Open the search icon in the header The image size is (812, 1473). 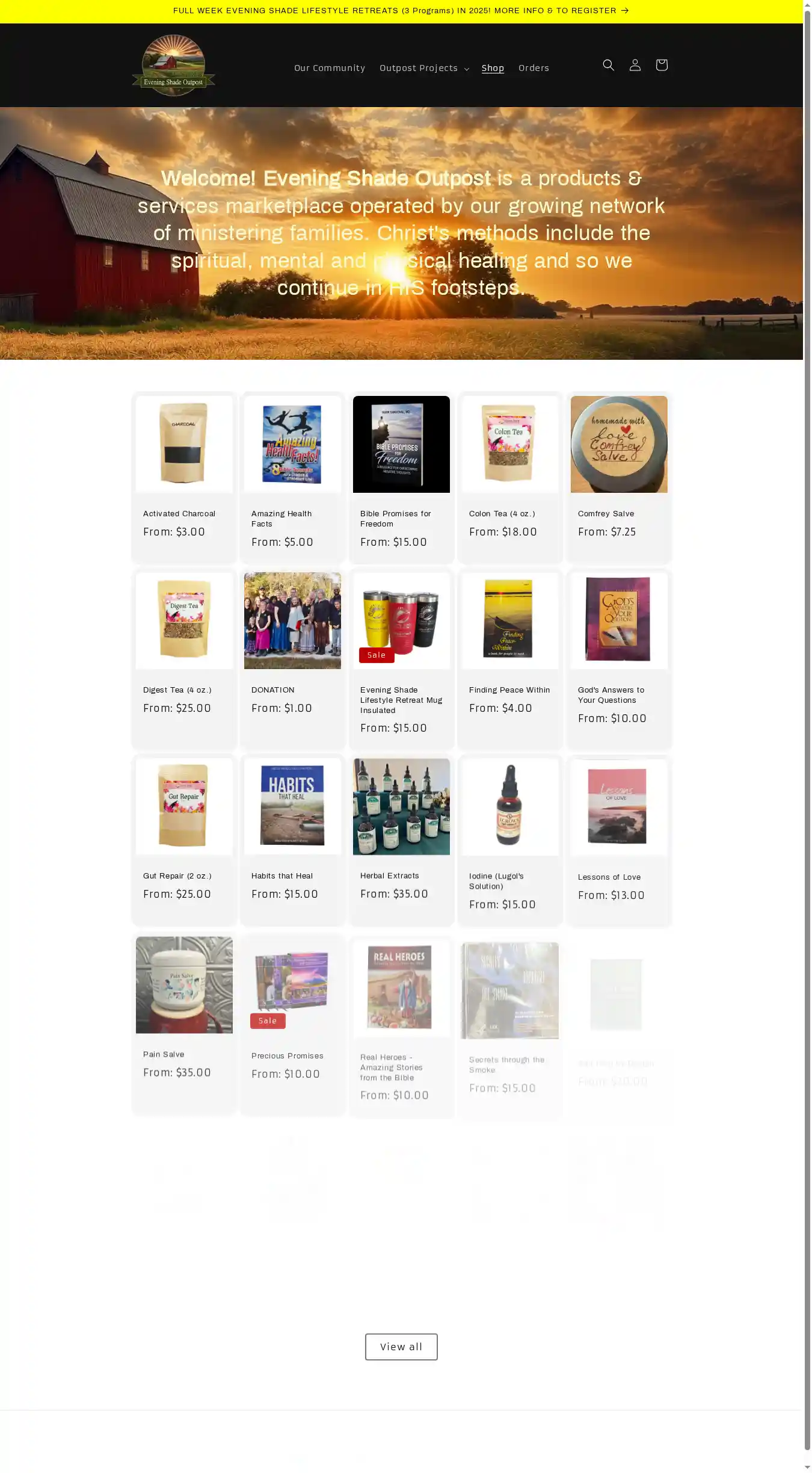pos(608,65)
